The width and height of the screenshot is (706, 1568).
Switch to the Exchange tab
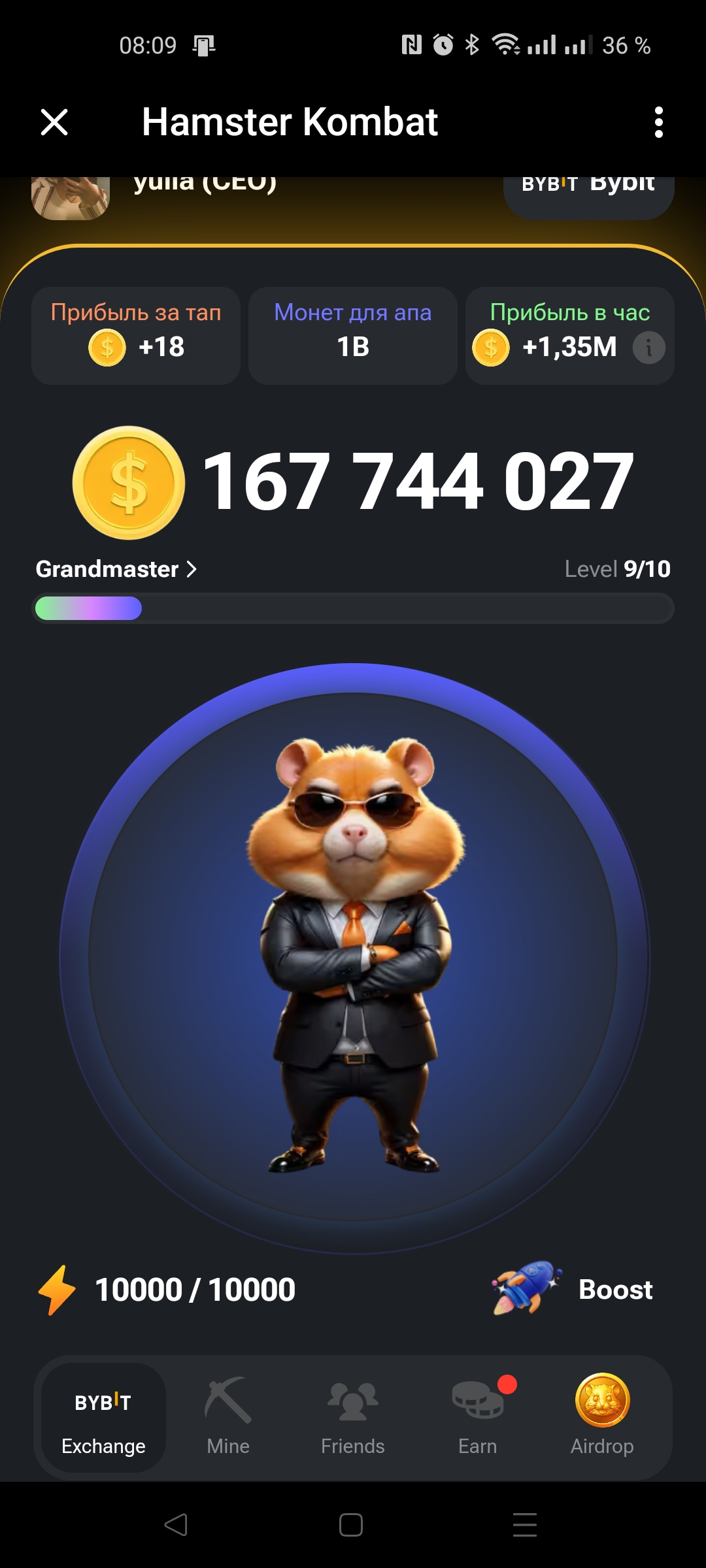[103, 1416]
